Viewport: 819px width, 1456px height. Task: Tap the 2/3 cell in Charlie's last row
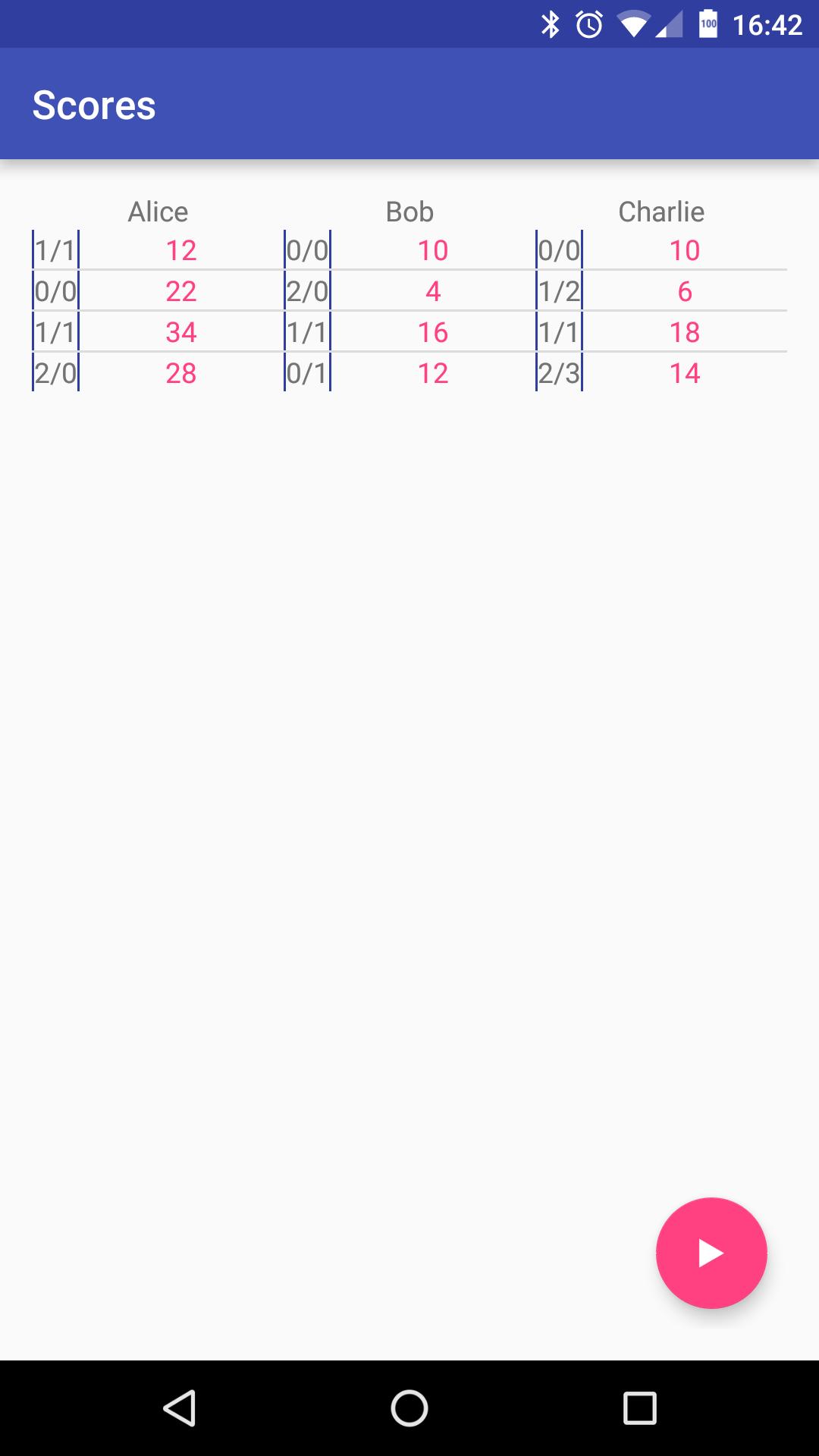[559, 372]
